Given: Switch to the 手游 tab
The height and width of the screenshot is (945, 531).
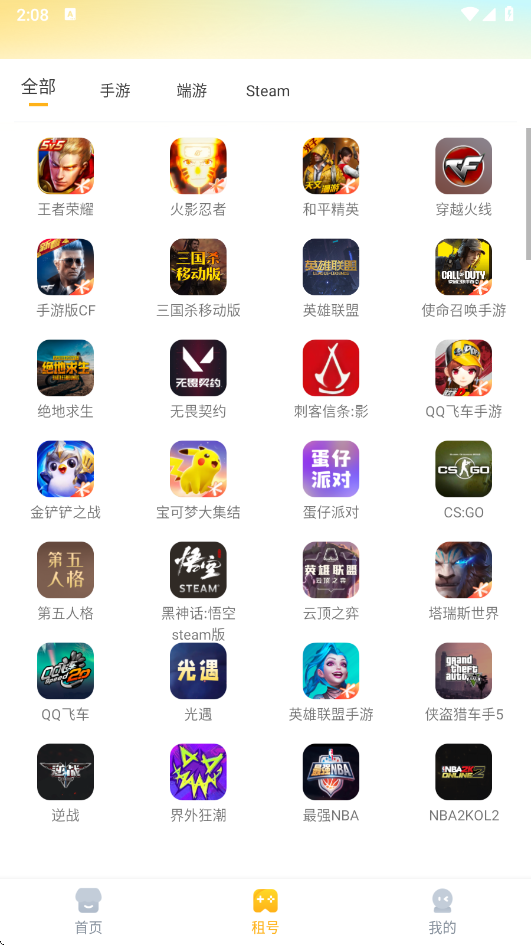Looking at the screenshot, I should pyautogui.click(x=115, y=90).
